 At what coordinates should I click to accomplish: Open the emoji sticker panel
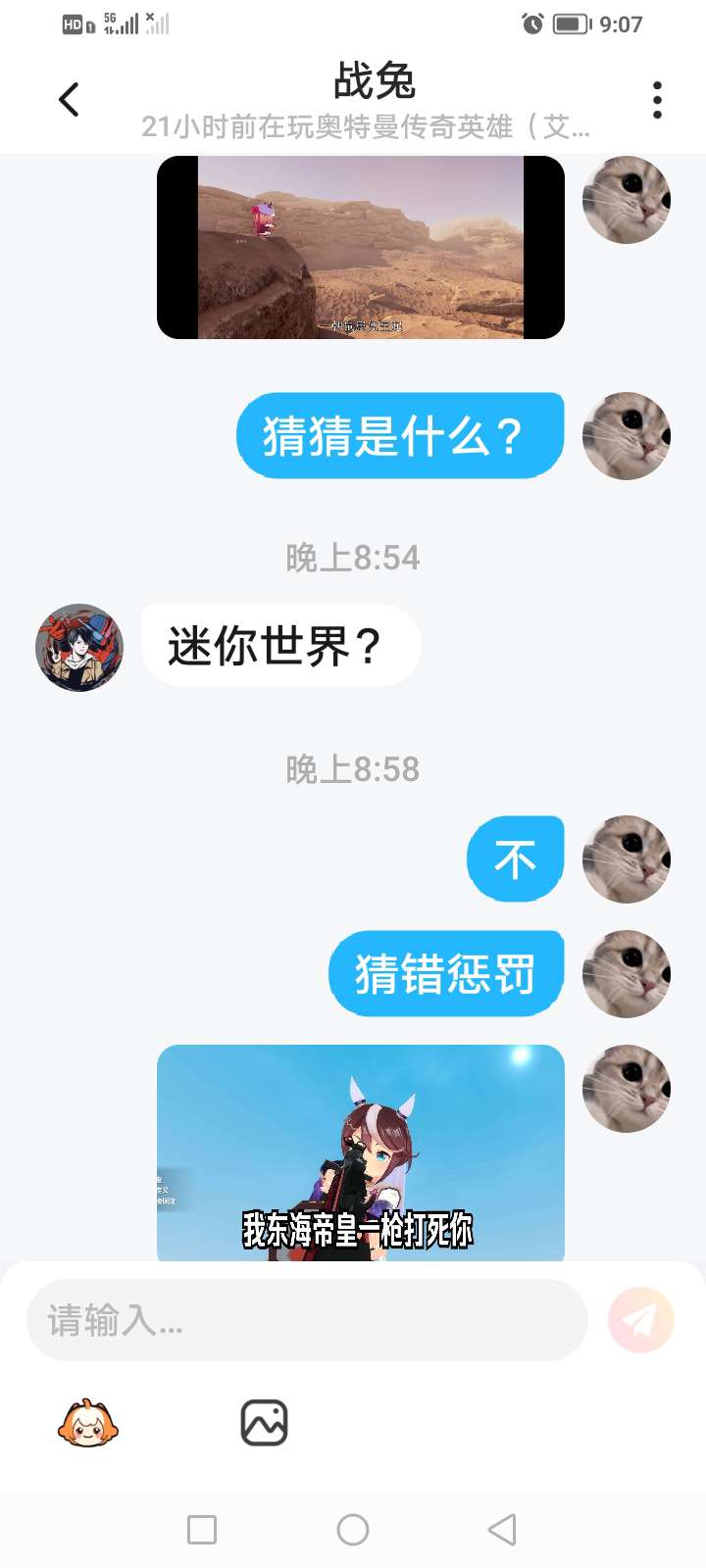coord(88,1424)
